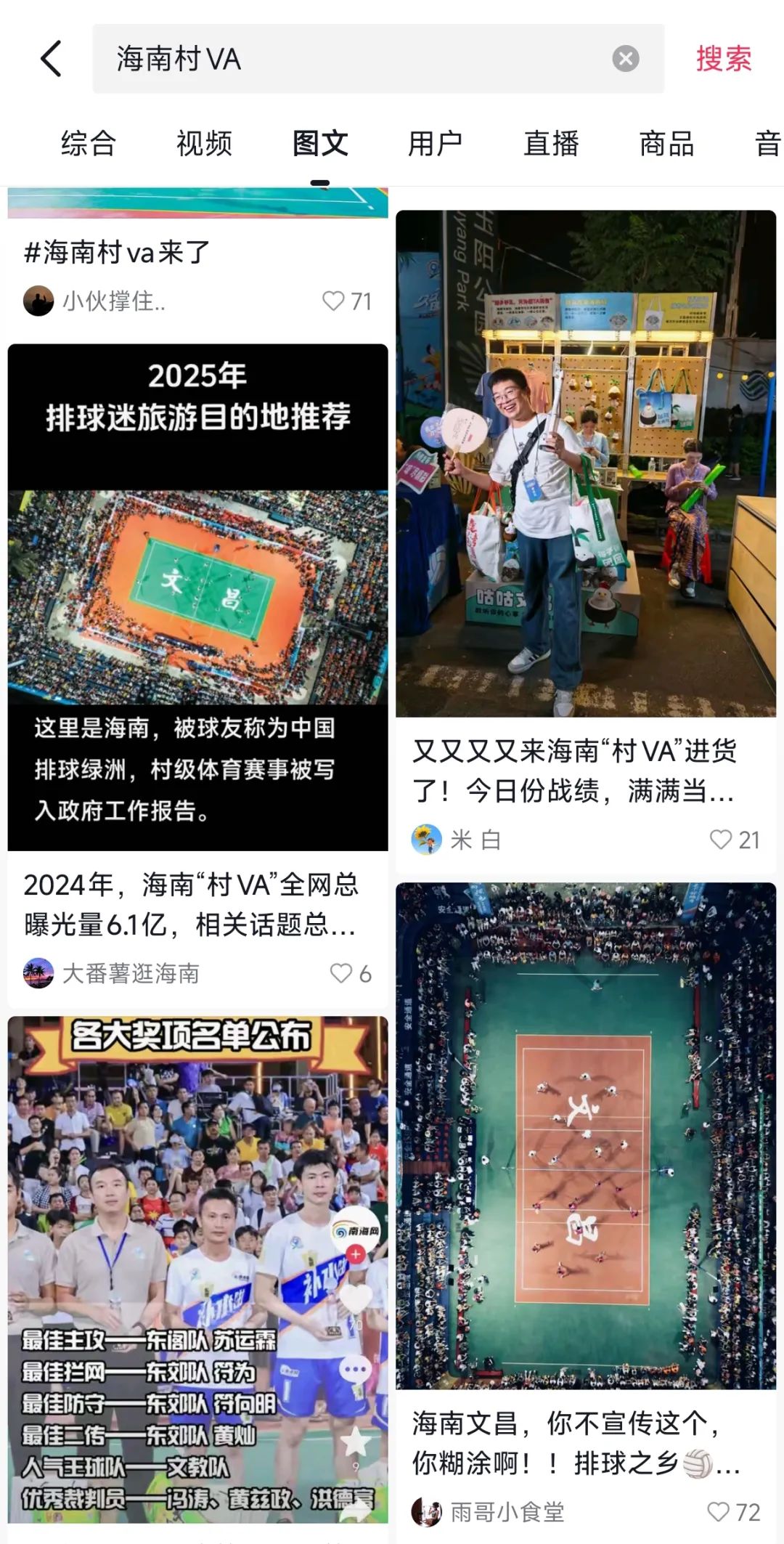Edit the search box with 海南村VA
Image resolution: width=784 pixels, height=1544 pixels.
point(348,59)
